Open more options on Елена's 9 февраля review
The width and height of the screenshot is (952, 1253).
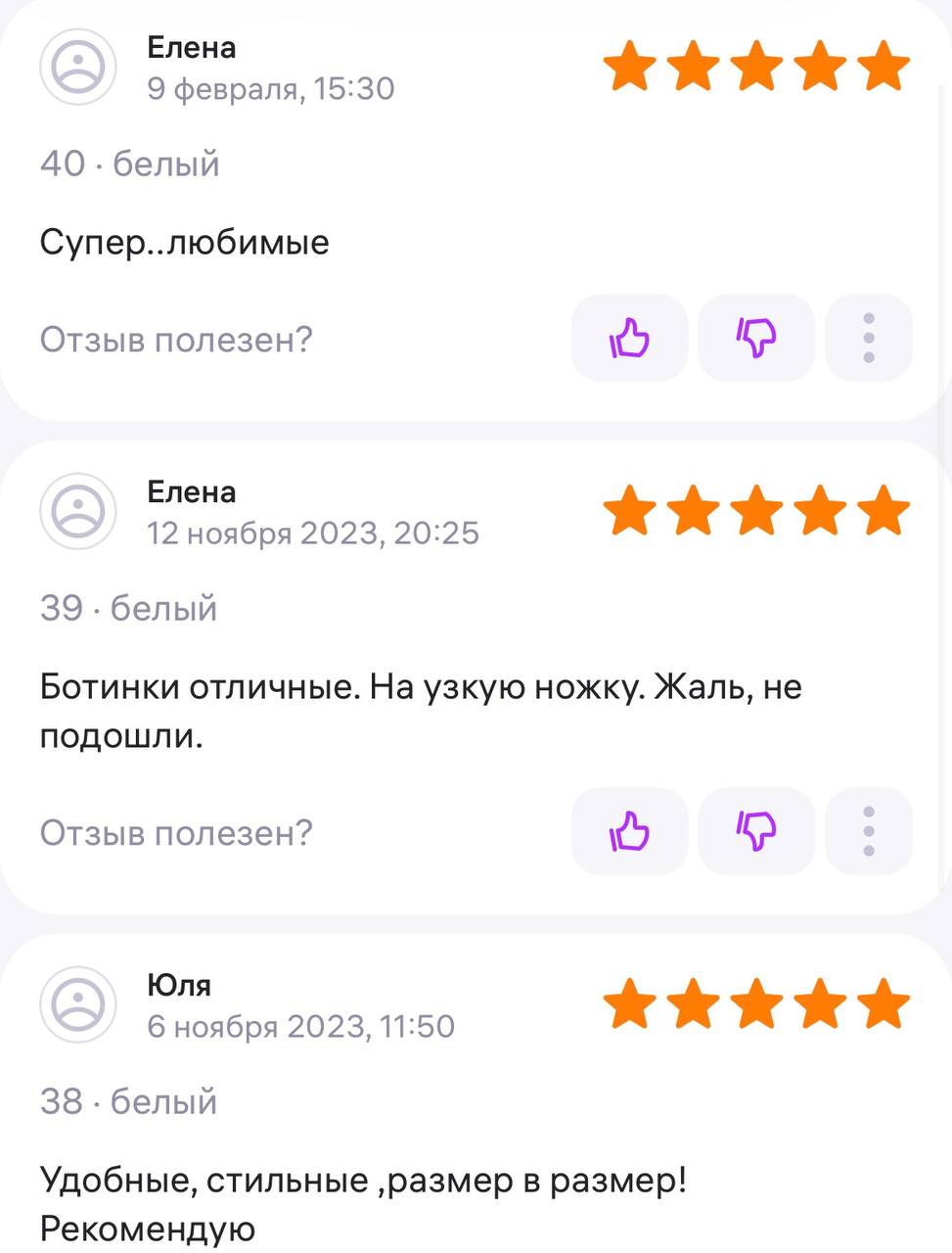869,339
